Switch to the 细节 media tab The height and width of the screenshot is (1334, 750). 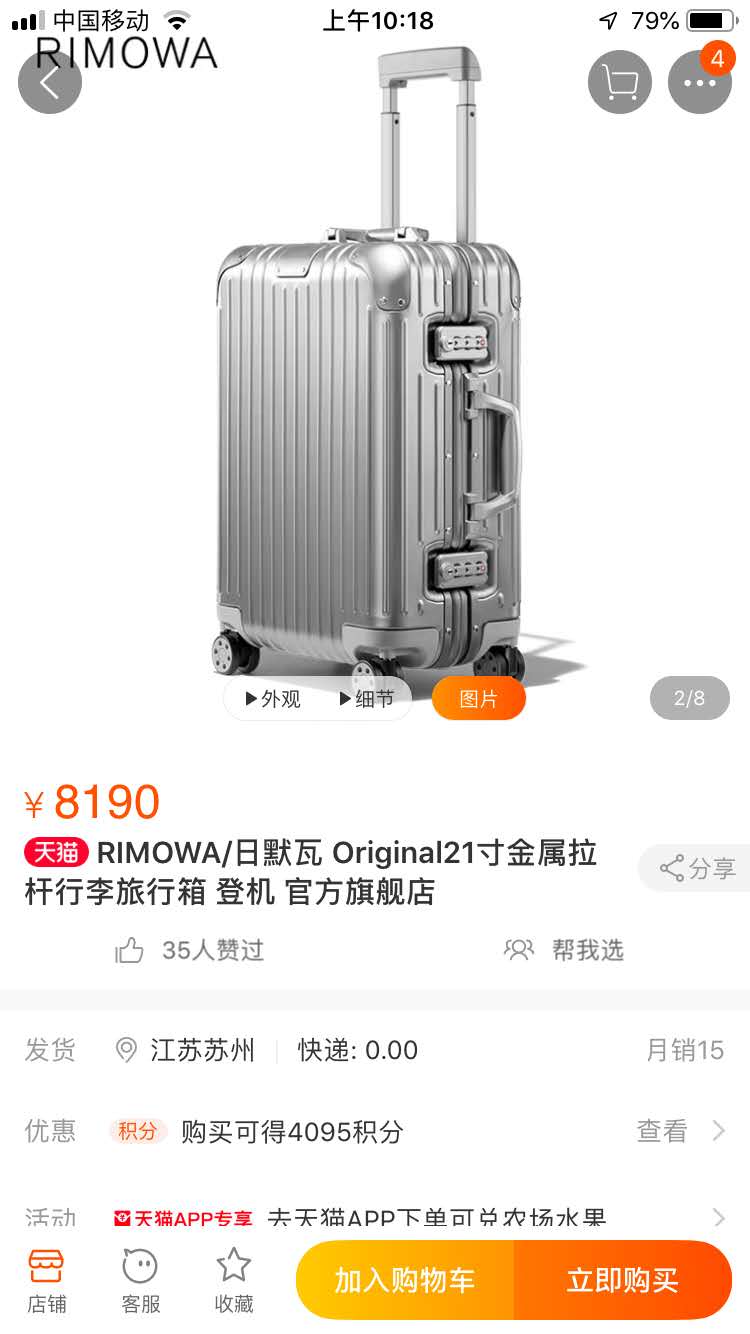(x=367, y=699)
